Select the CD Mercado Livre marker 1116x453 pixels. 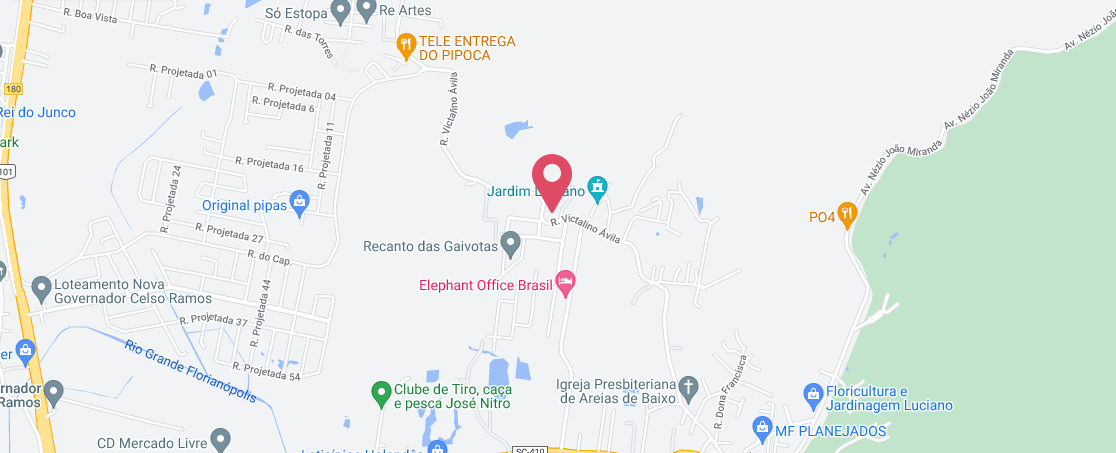[221, 439]
